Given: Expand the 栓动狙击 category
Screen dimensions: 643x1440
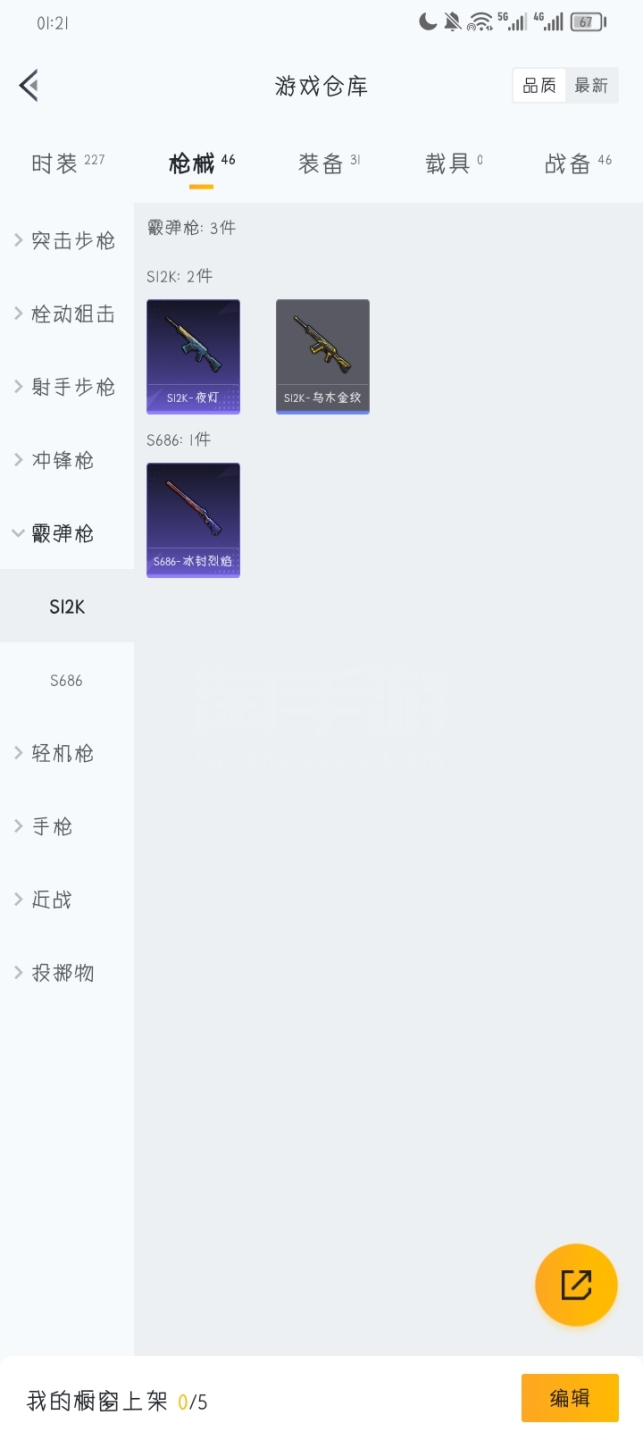Looking at the screenshot, I should 66,314.
